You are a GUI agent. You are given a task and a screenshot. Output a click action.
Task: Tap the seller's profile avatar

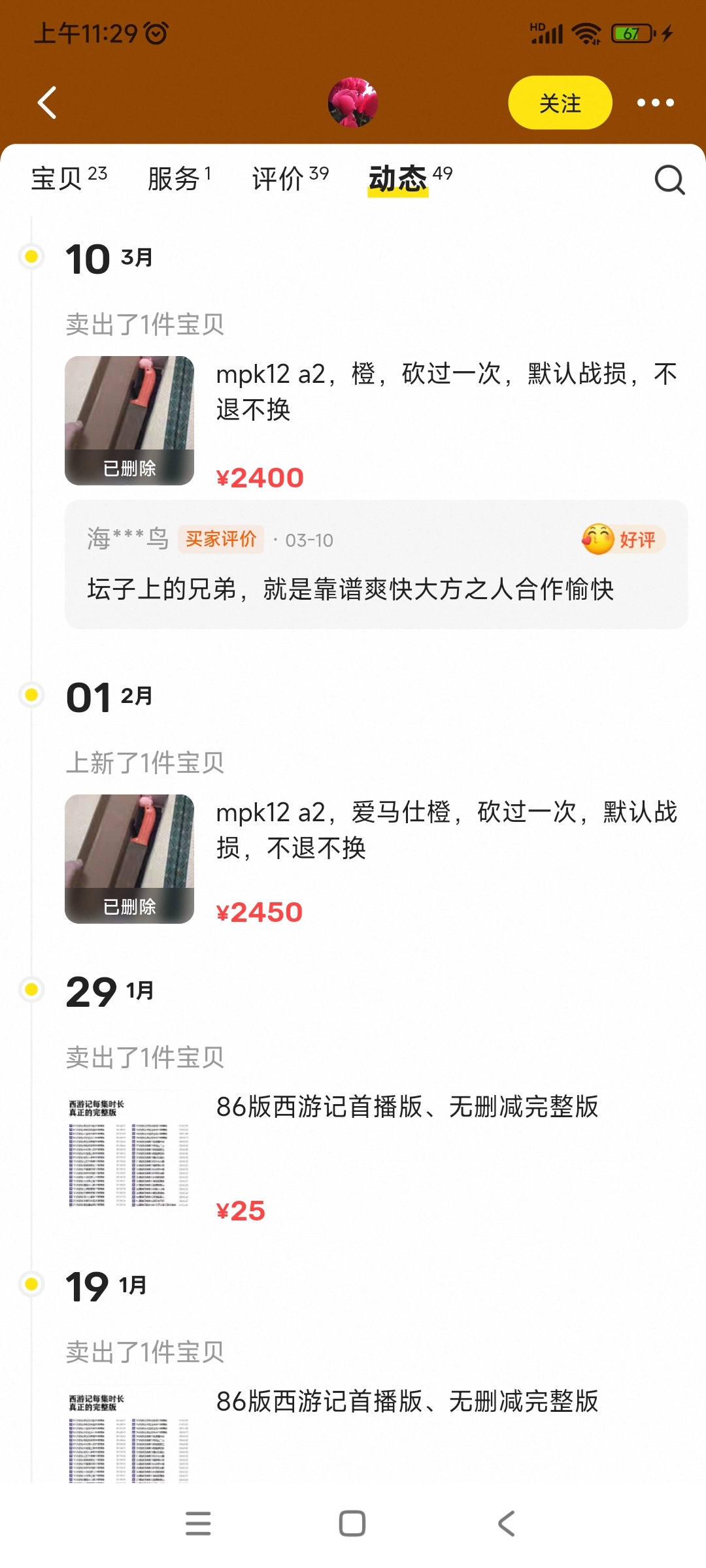pos(353,103)
